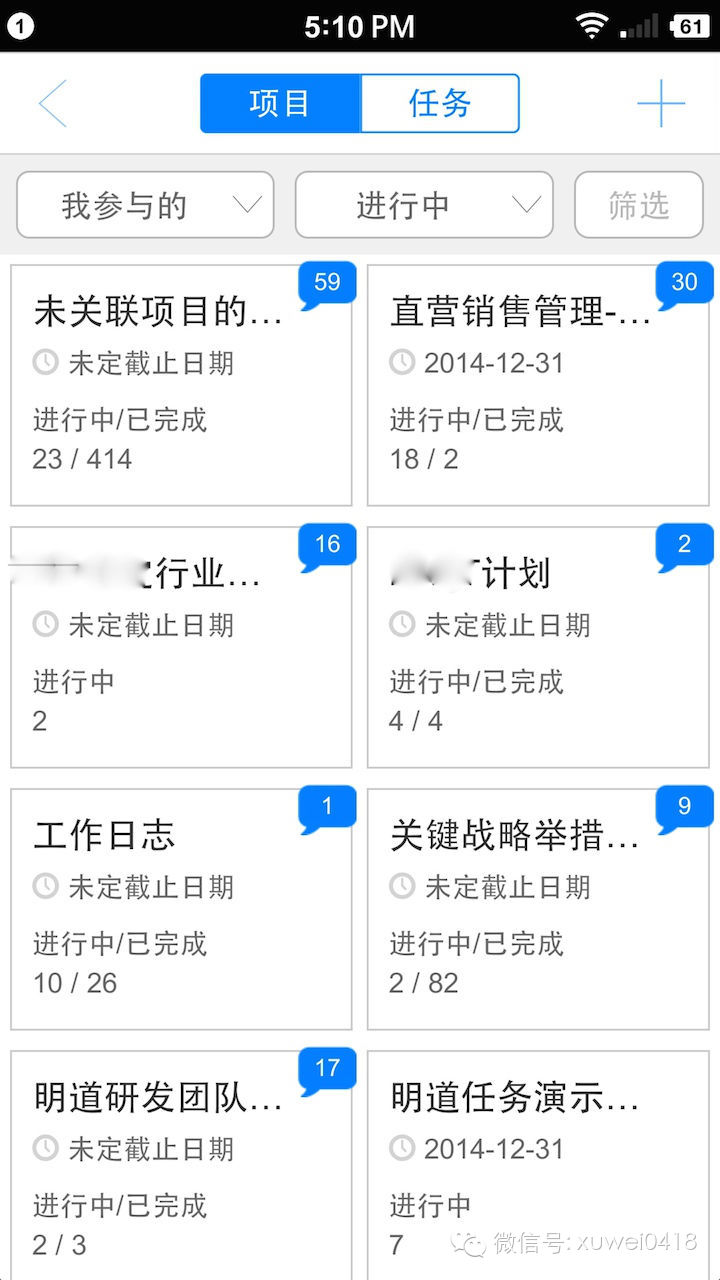
Task: Expand the 进行中 status dropdown
Action: (423, 205)
